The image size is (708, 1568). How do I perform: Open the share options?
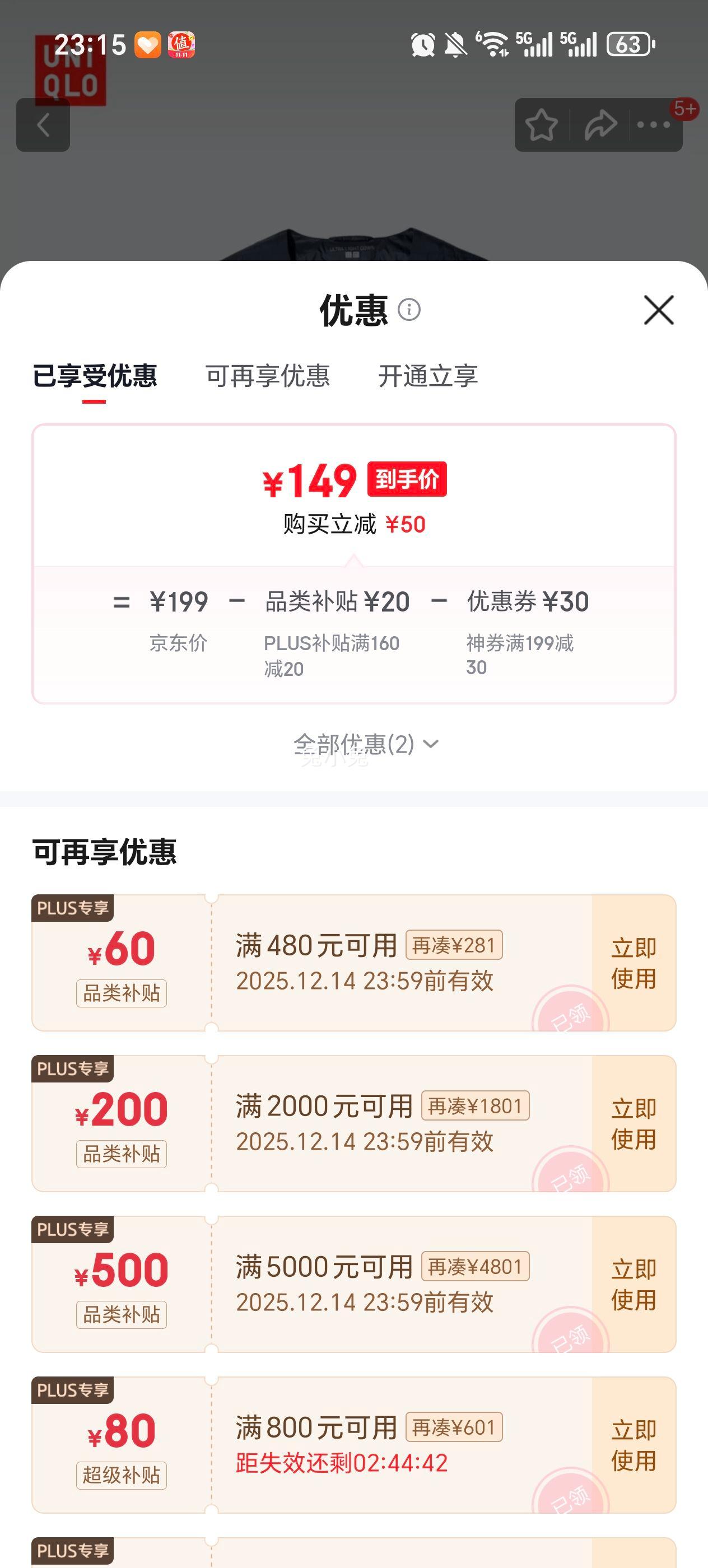pos(600,125)
